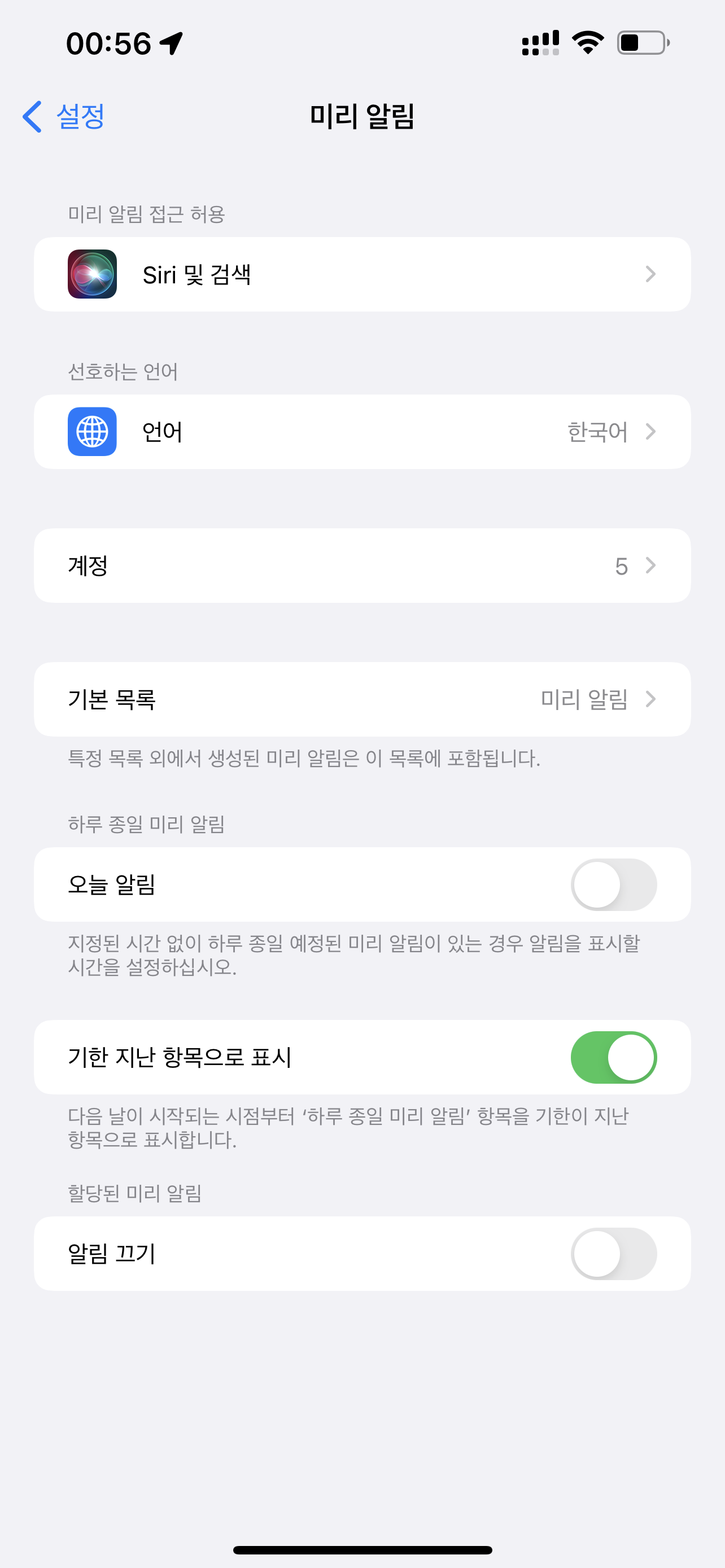Open the 언어 language setting
Screen dimensions: 725x1568
pos(362,432)
